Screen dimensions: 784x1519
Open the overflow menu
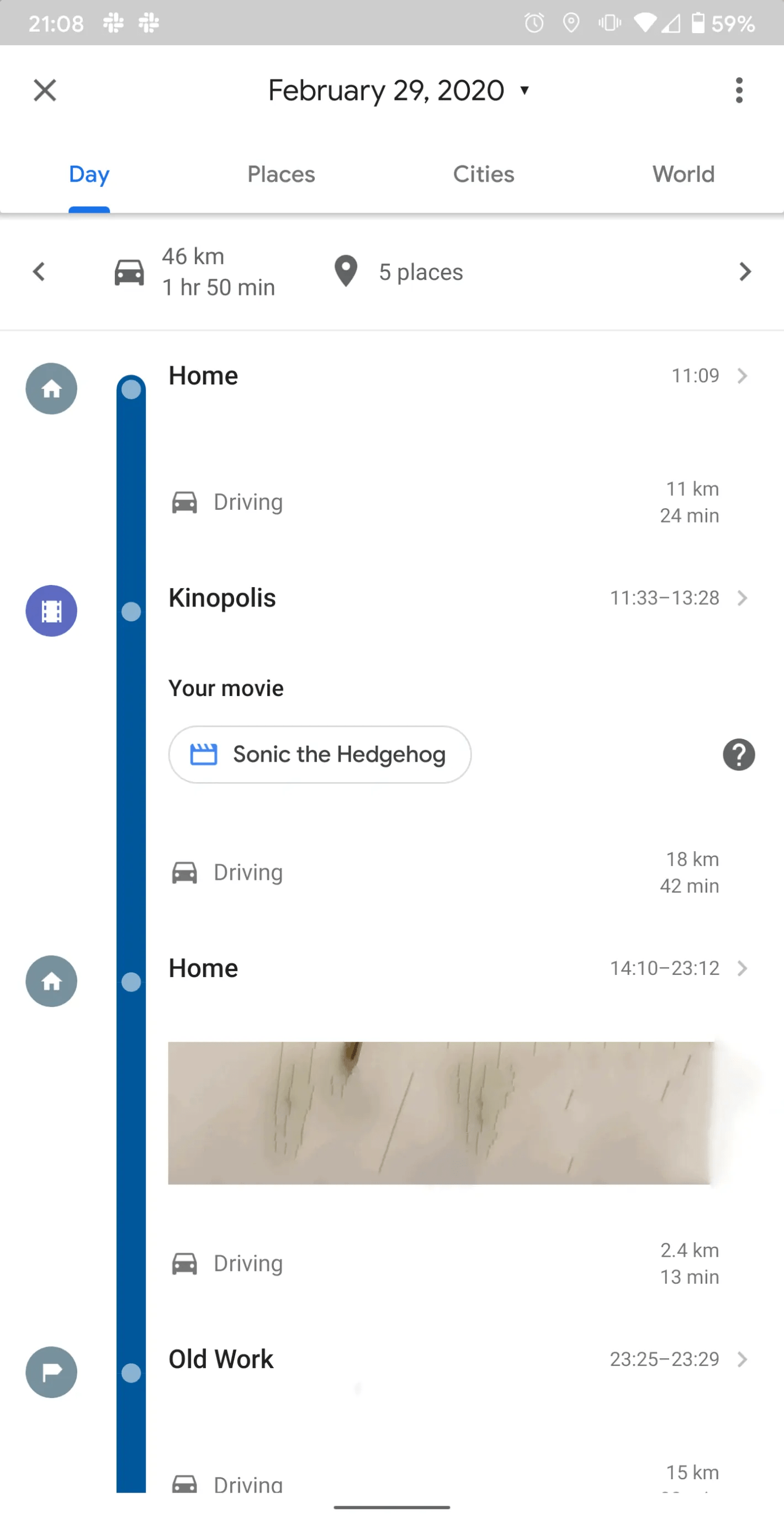(739, 91)
